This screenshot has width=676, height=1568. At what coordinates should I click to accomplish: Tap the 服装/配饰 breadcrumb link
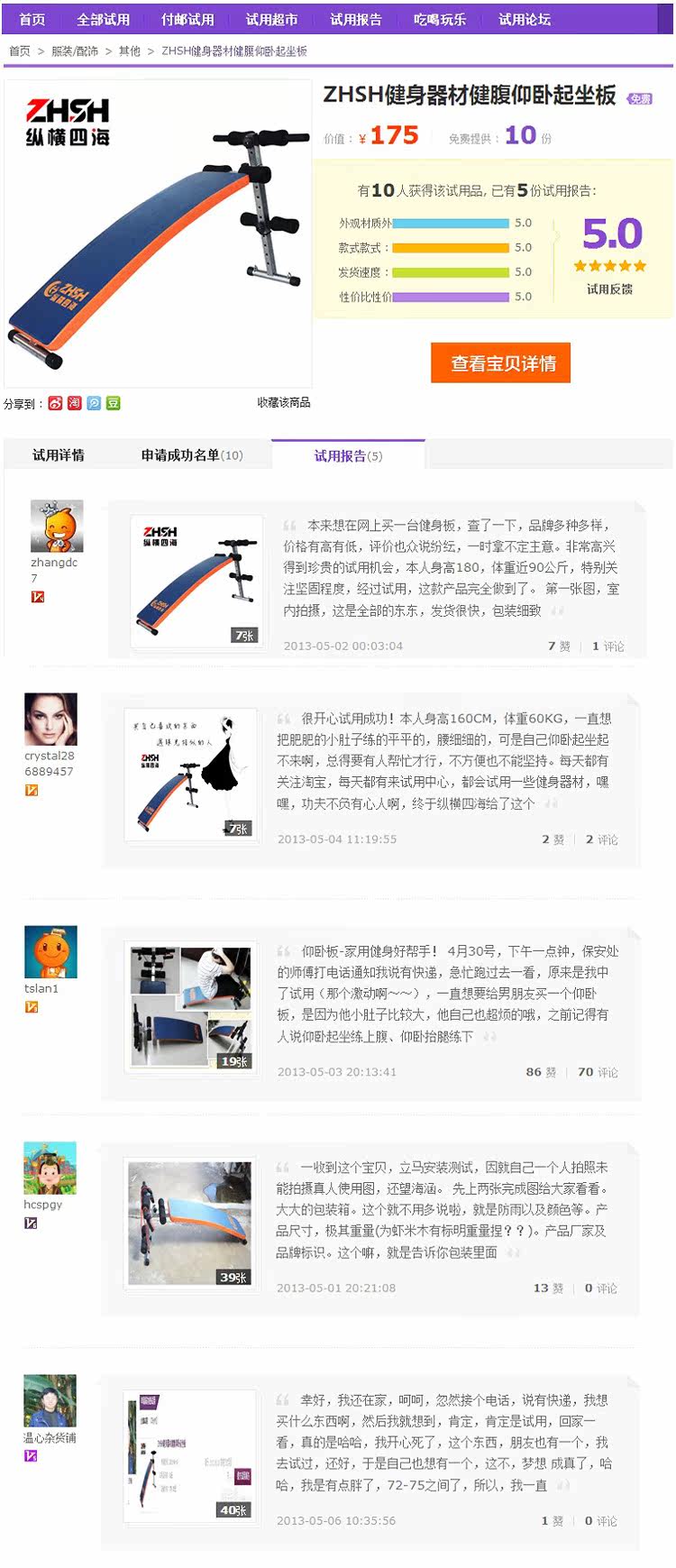click(x=75, y=51)
